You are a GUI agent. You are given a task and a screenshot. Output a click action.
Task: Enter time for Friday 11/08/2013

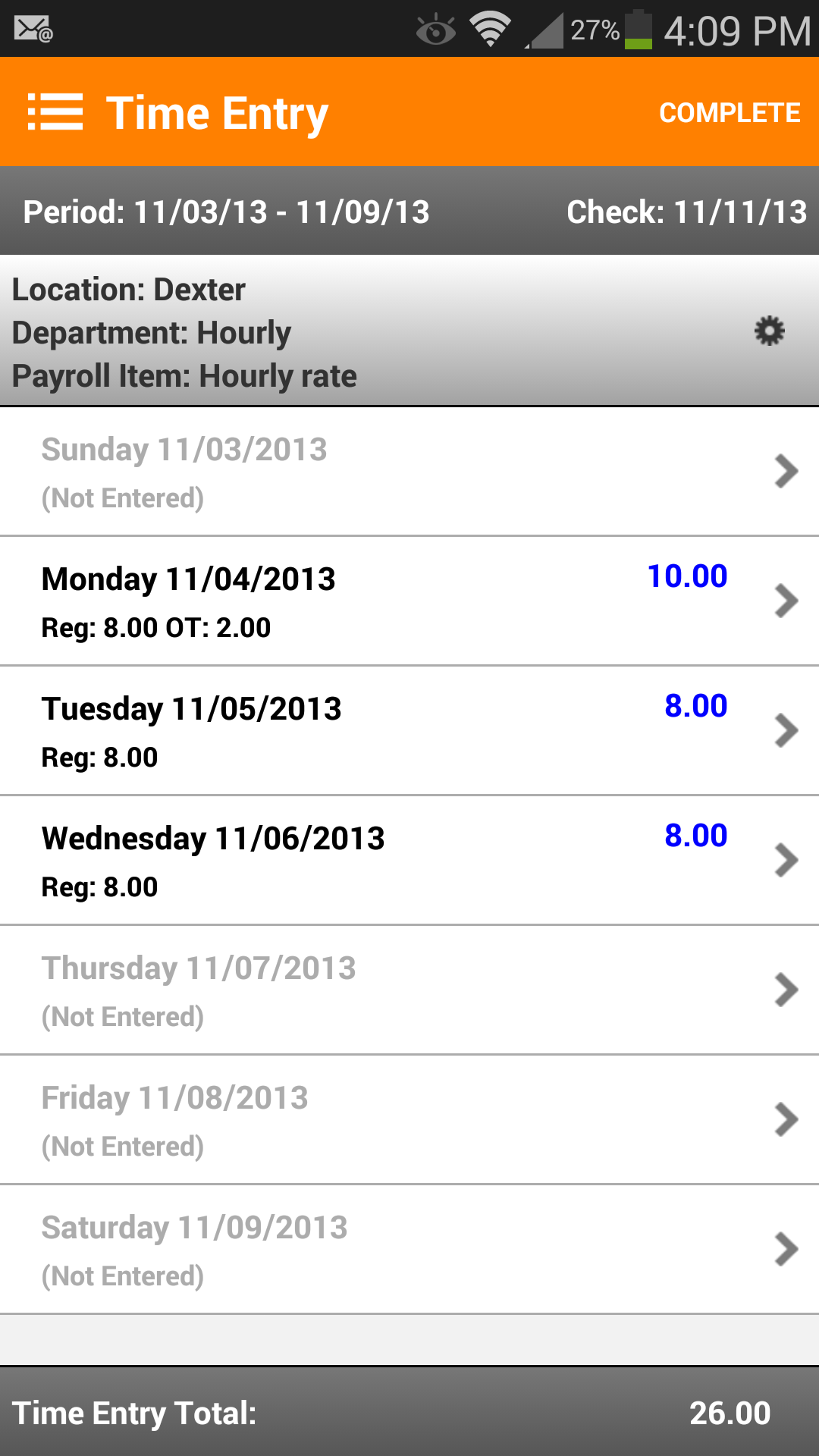pyautogui.click(x=409, y=1120)
